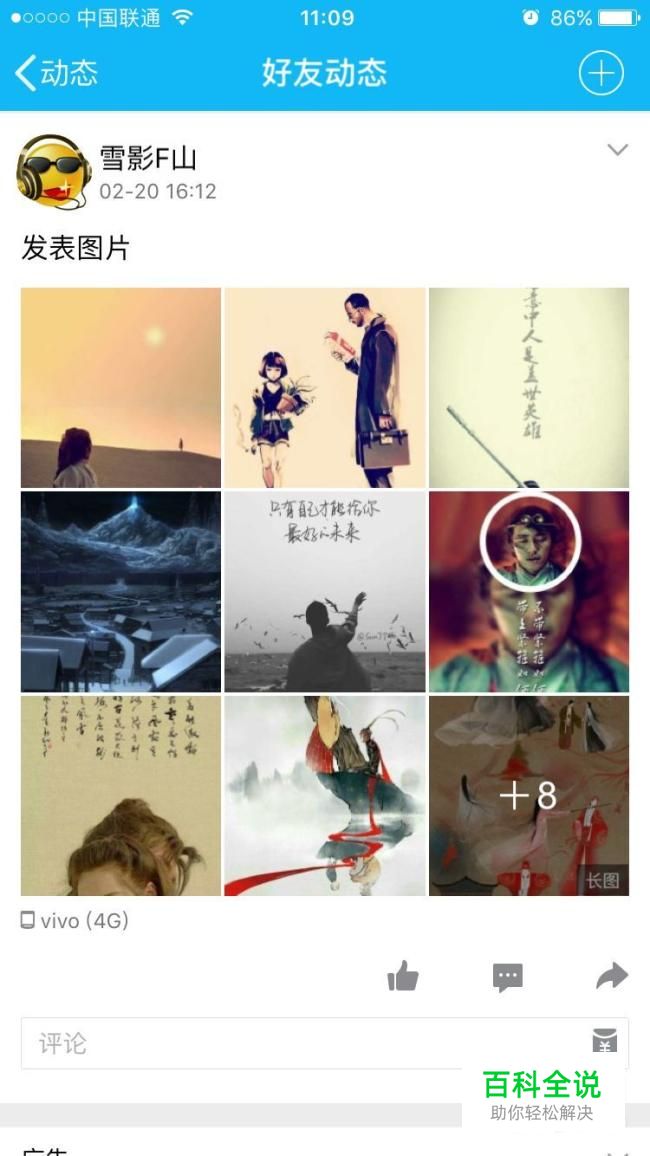Open 雪影F山's profile avatar
The height and width of the screenshot is (1156, 650).
54,172
